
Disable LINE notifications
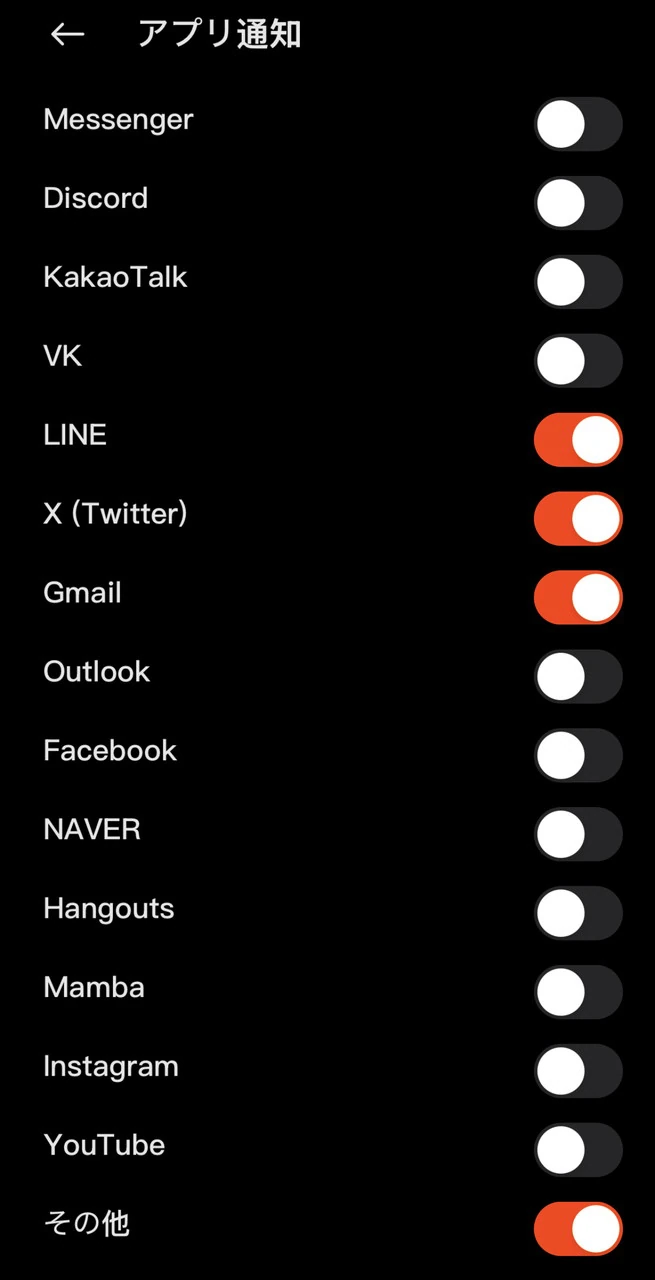coord(578,440)
